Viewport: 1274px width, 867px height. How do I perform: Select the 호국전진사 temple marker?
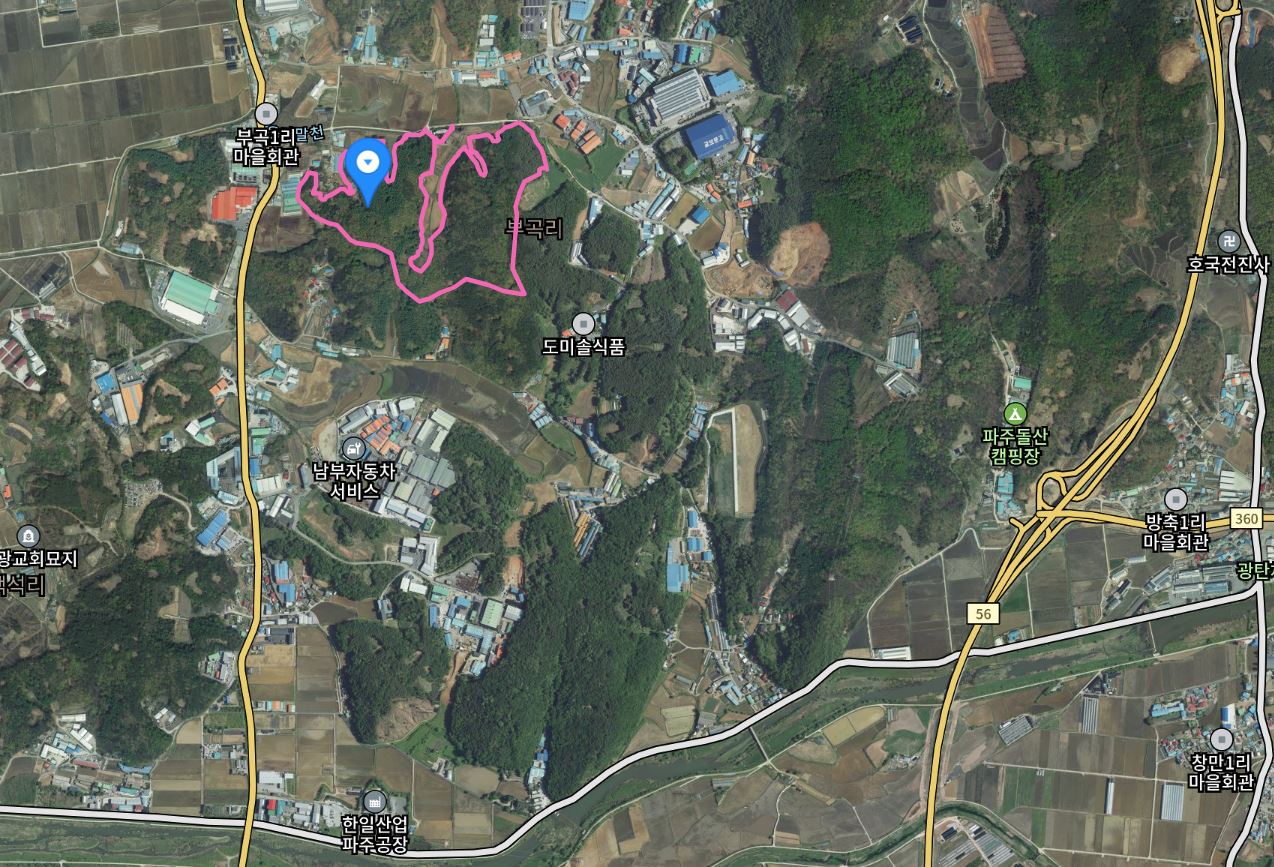(x=1228, y=241)
